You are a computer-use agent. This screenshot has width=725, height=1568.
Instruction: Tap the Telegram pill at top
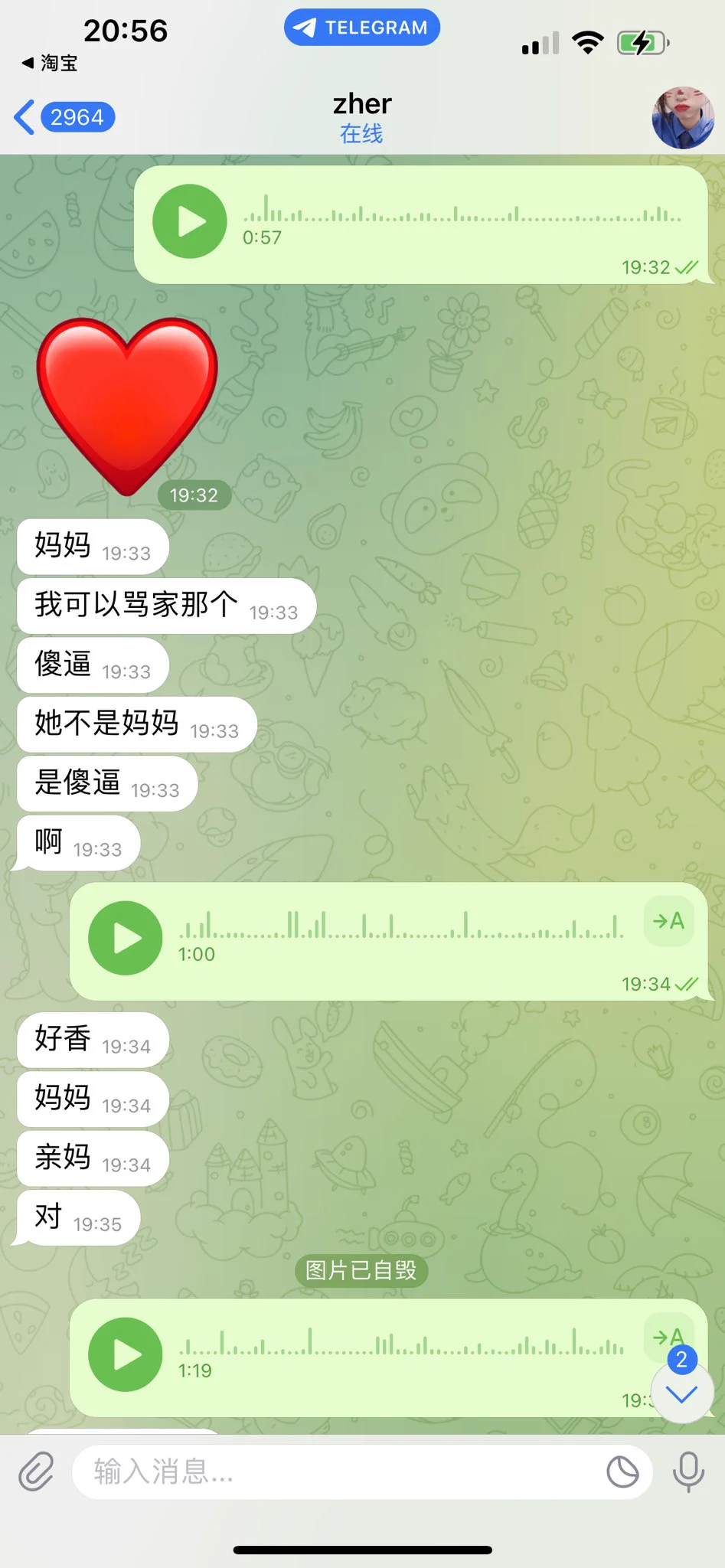coord(362,28)
